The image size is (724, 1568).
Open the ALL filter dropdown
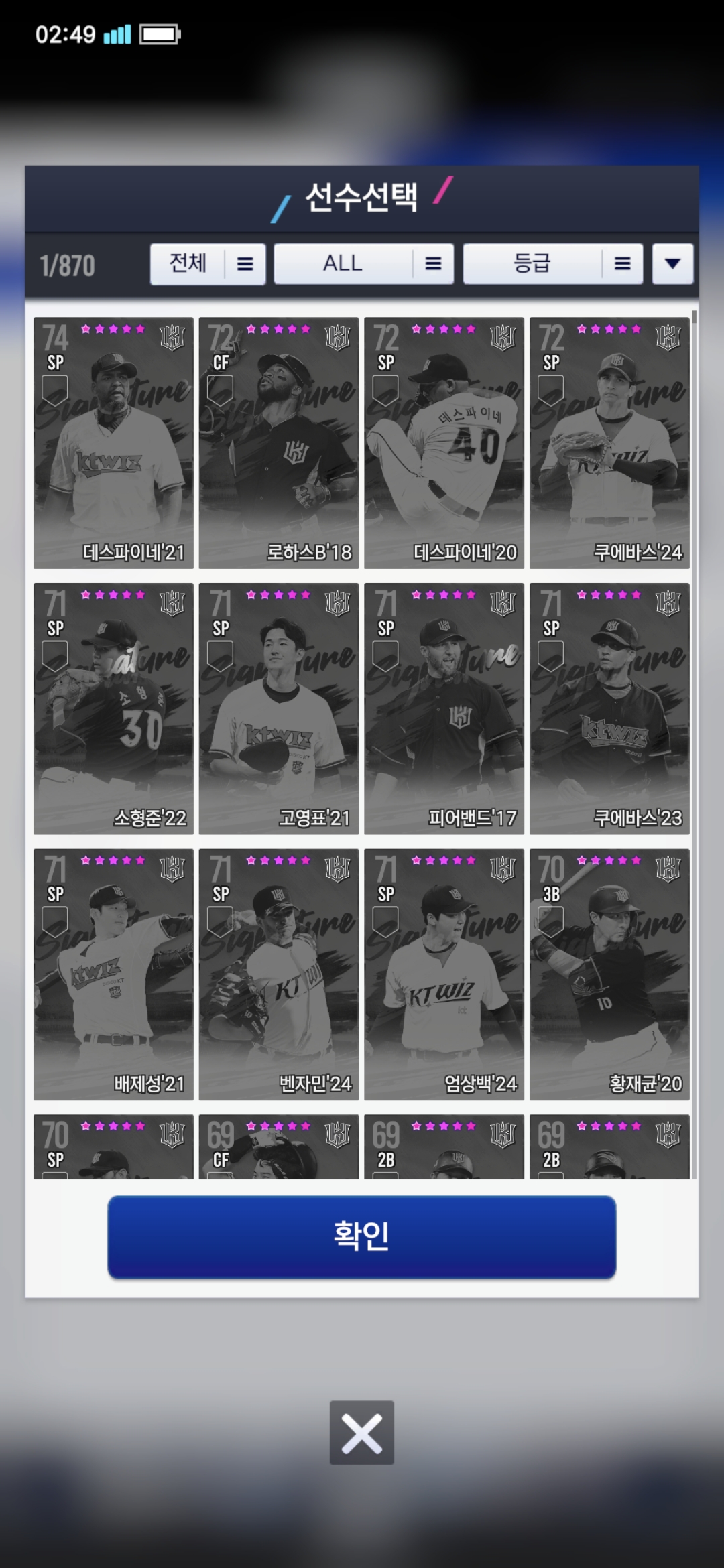tap(363, 264)
